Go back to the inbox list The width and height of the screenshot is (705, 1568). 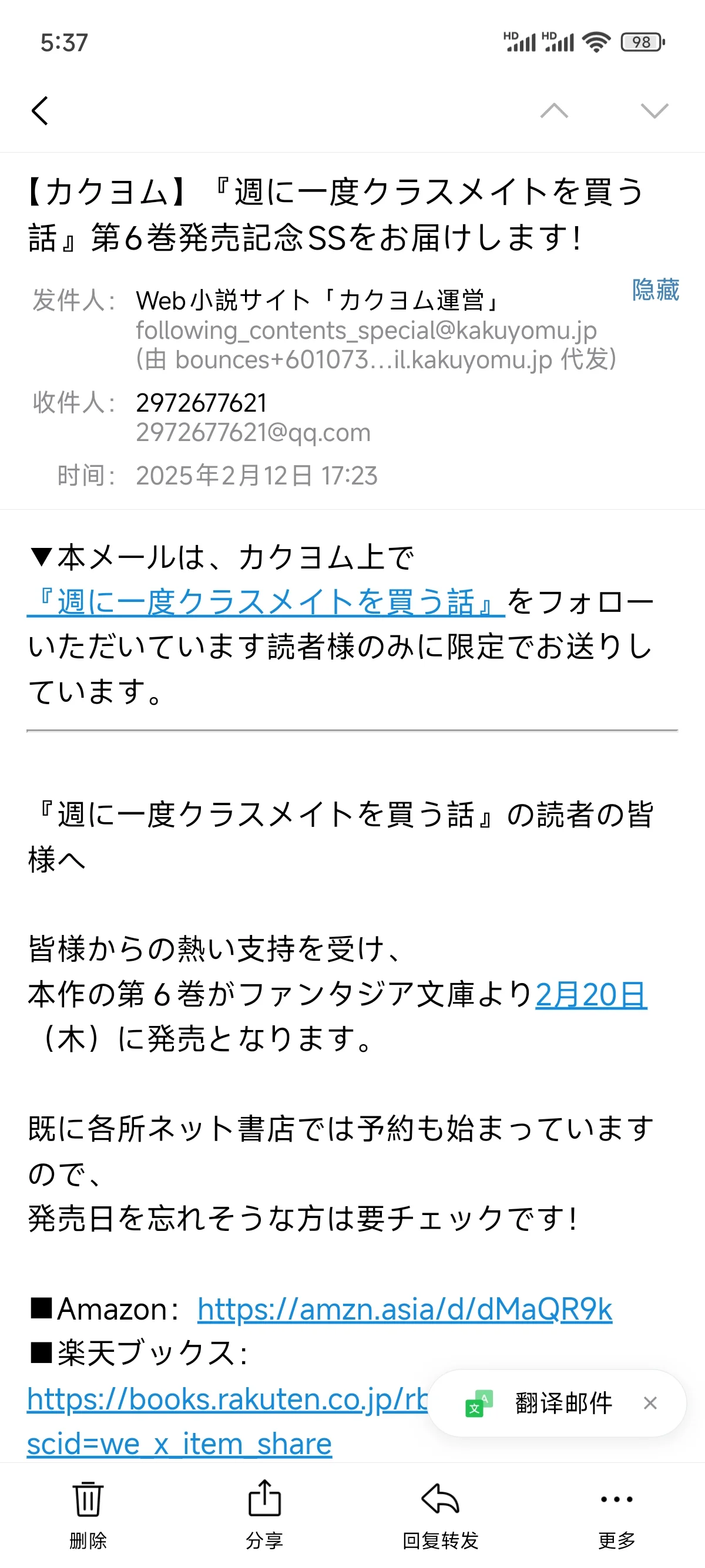pos(40,111)
